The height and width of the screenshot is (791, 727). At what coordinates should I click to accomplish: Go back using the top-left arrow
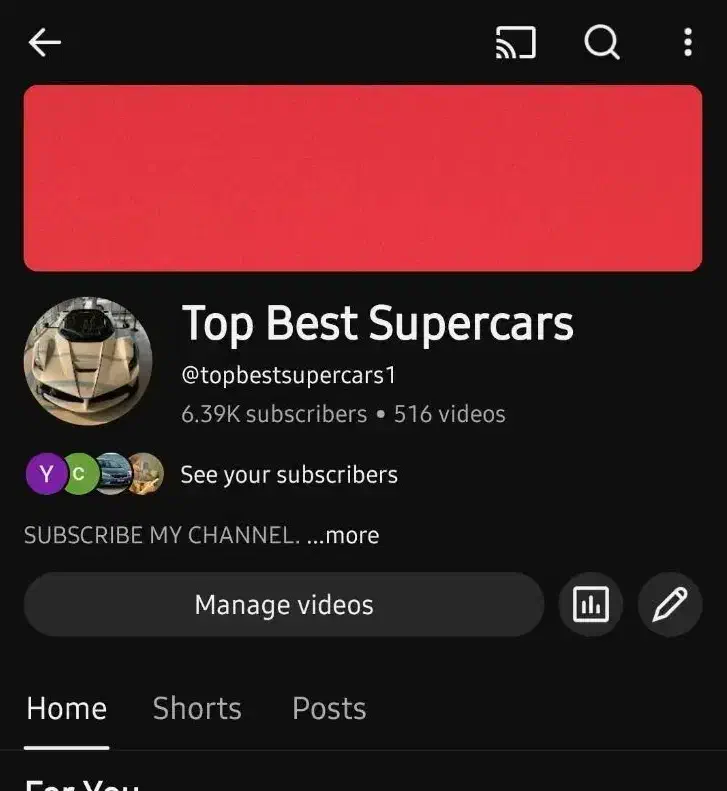coord(45,42)
